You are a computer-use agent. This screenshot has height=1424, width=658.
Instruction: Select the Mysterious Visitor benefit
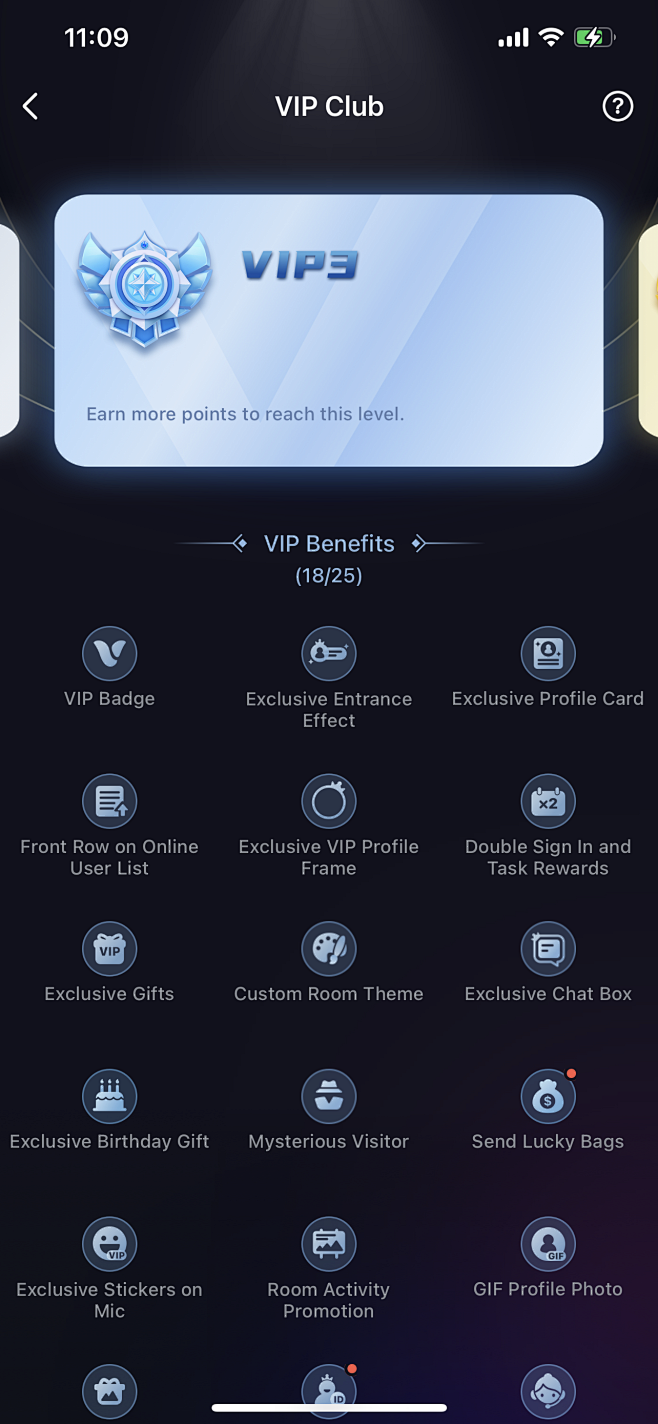pyautogui.click(x=328, y=1097)
